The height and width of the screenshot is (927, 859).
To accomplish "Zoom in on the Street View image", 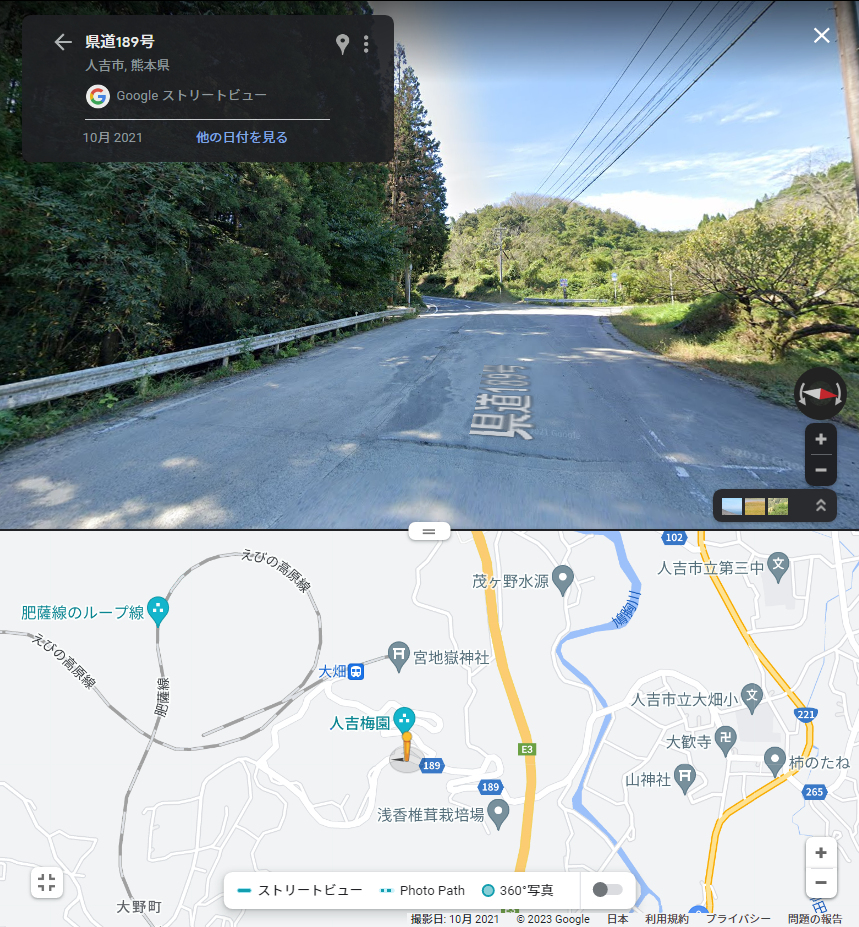I will coord(821,440).
